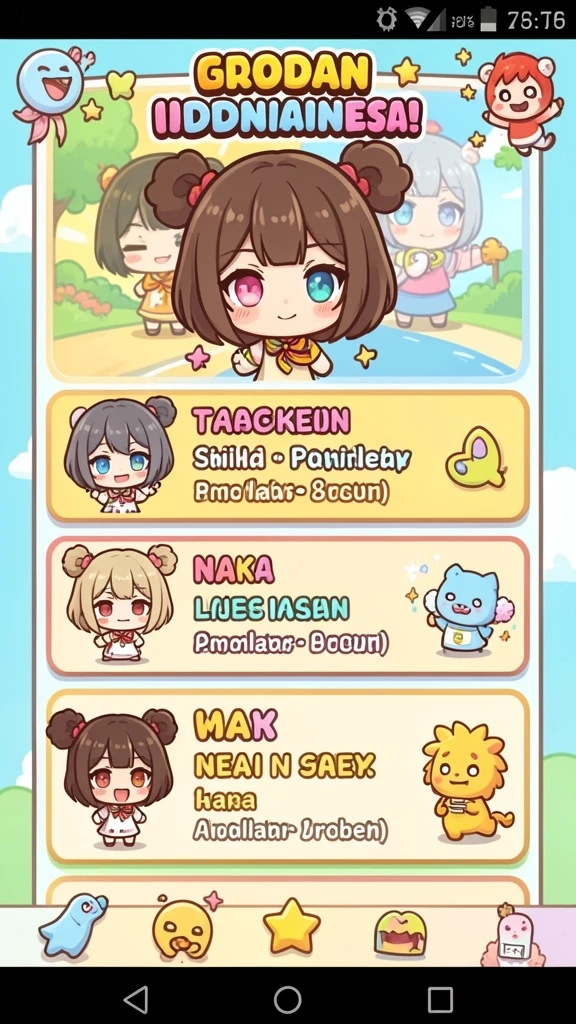Tap the system home button
The width and height of the screenshot is (576, 1024).
(288, 999)
